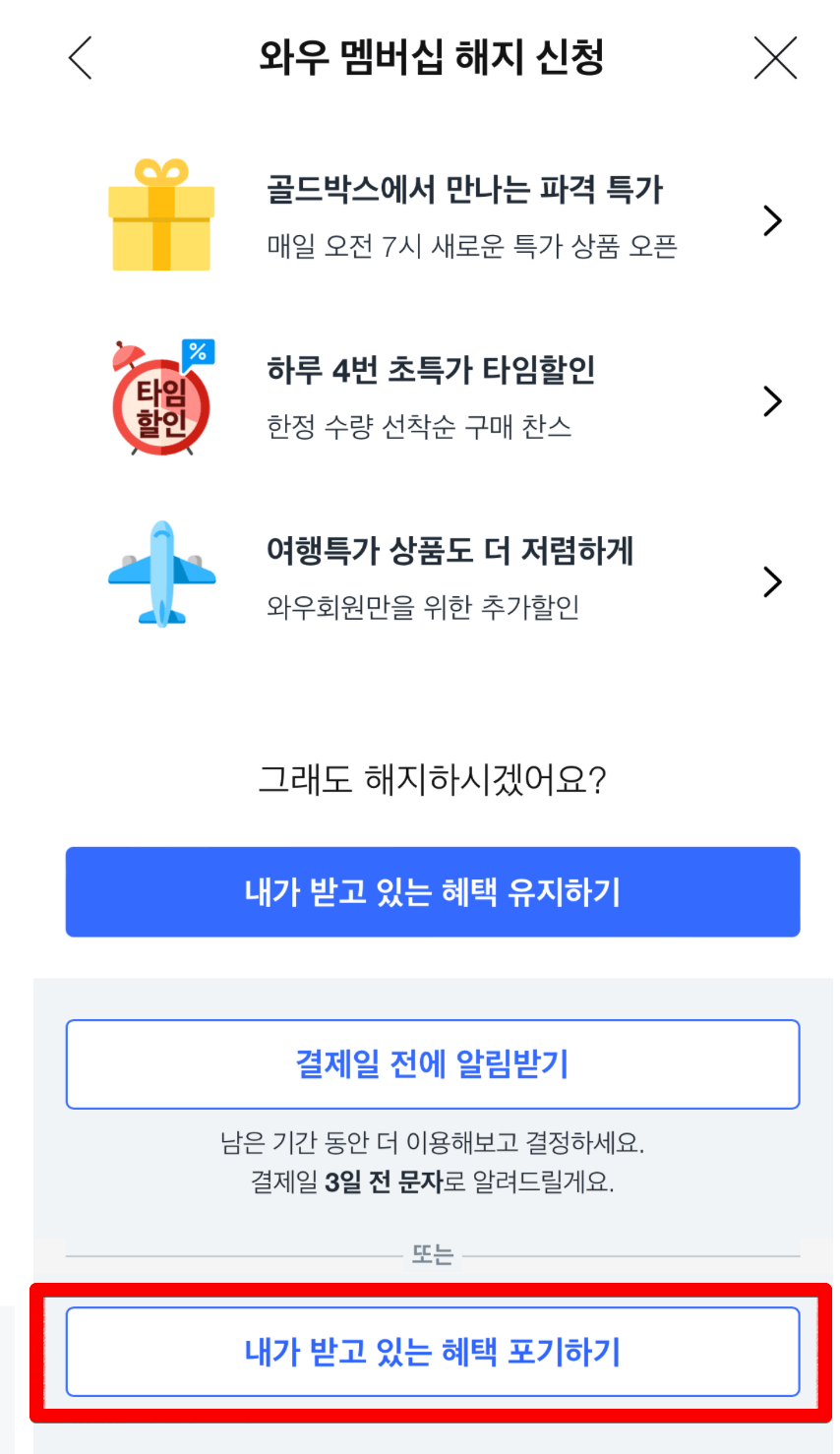This screenshot has width=840, height=1454.
Task: Select the gift box Goldbox icon
Action: tap(162, 214)
